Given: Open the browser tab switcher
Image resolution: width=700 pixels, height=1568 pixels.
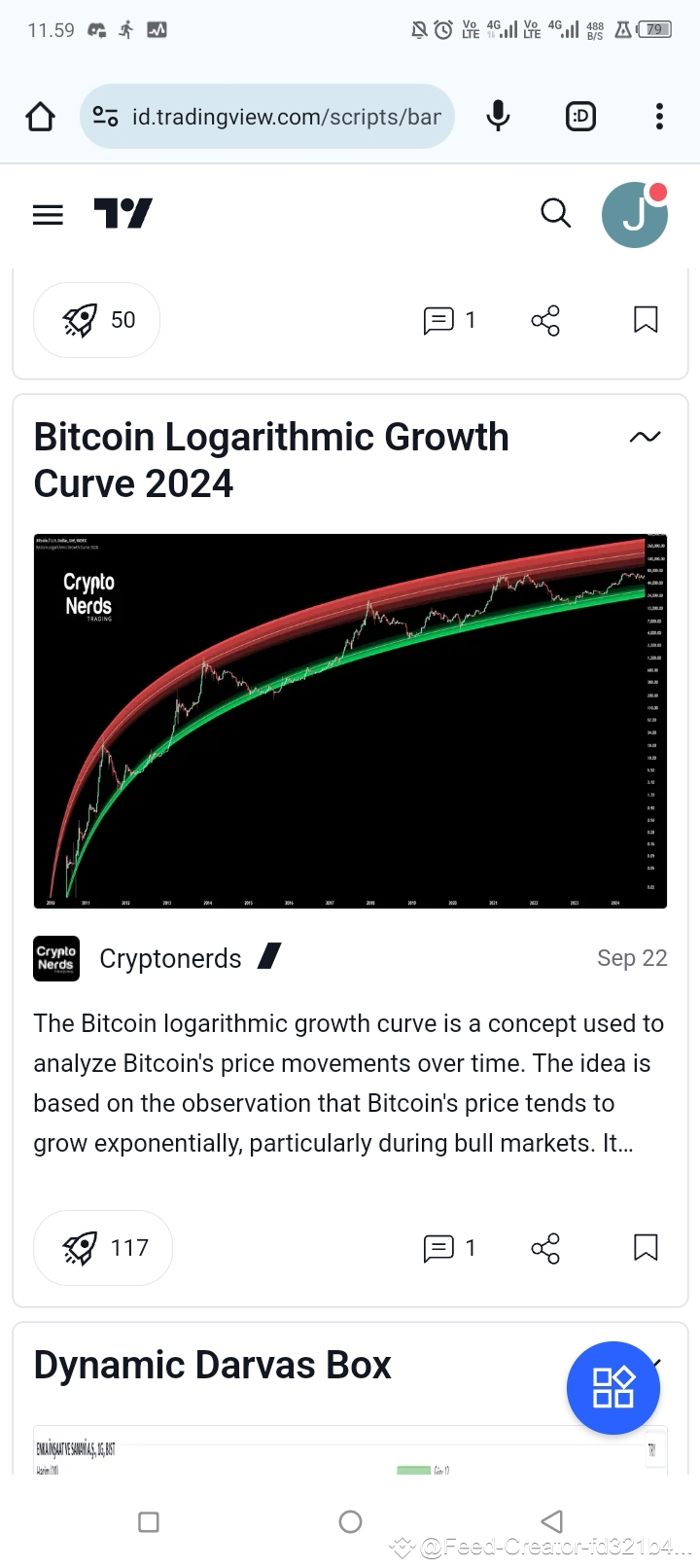Looking at the screenshot, I should pos(580,117).
